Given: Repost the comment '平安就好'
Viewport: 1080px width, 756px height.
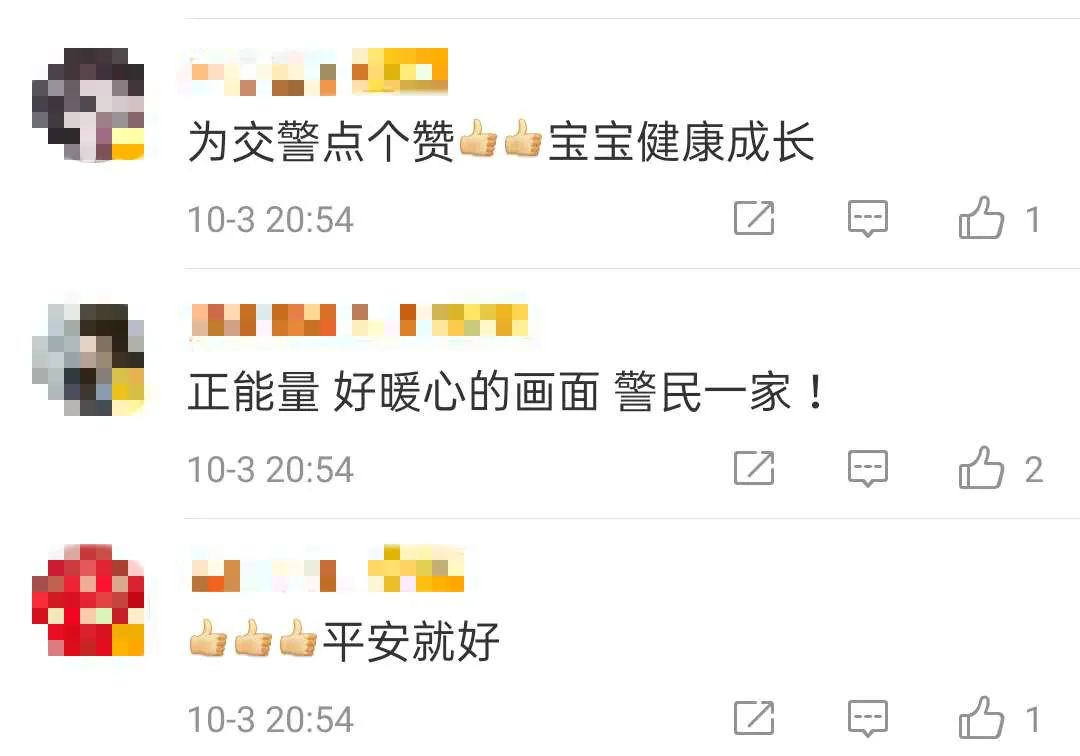Looking at the screenshot, I should [x=754, y=717].
